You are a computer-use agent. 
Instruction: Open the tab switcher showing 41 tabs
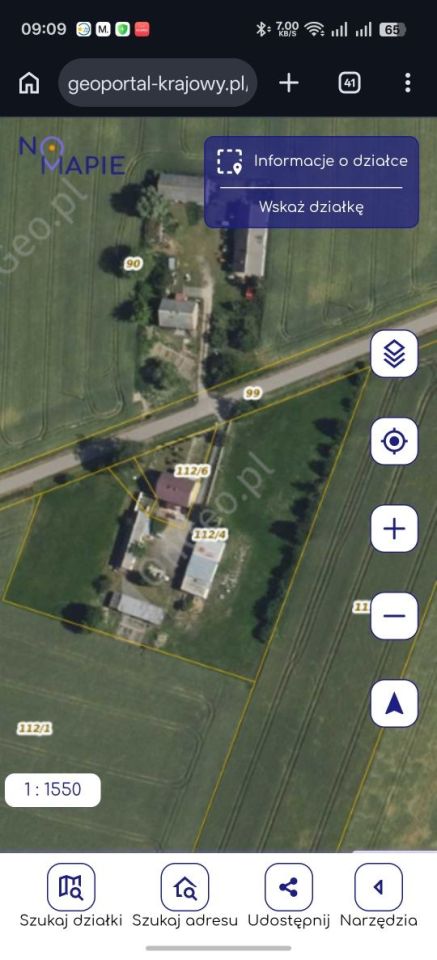coord(349,83)
